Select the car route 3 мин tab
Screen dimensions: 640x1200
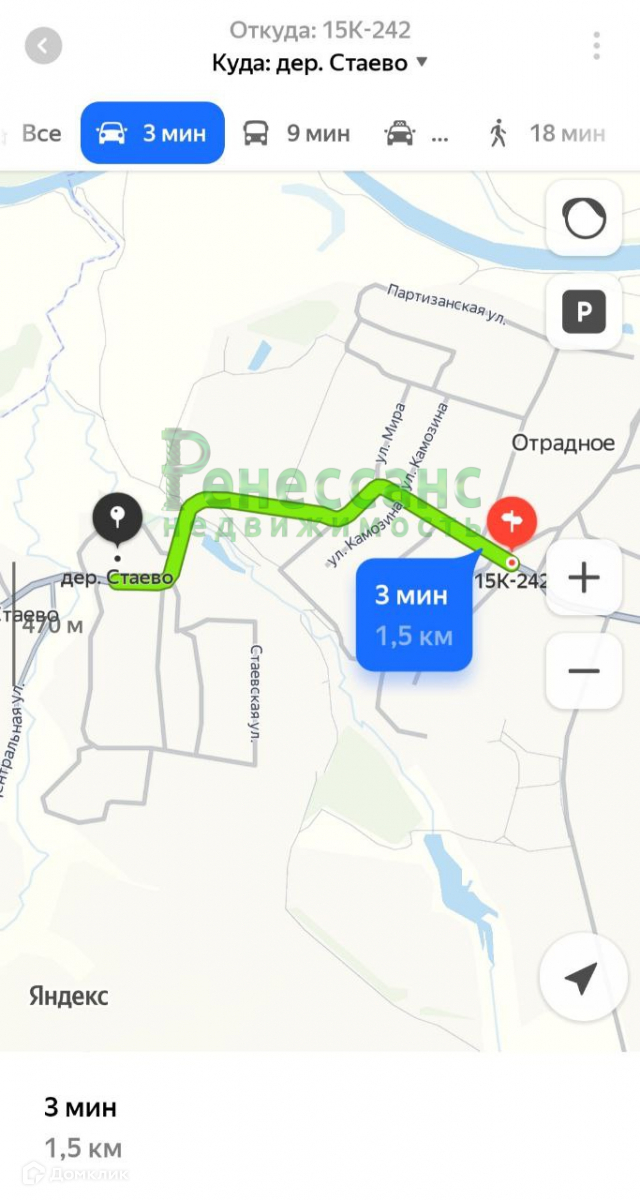click(152, 133)
